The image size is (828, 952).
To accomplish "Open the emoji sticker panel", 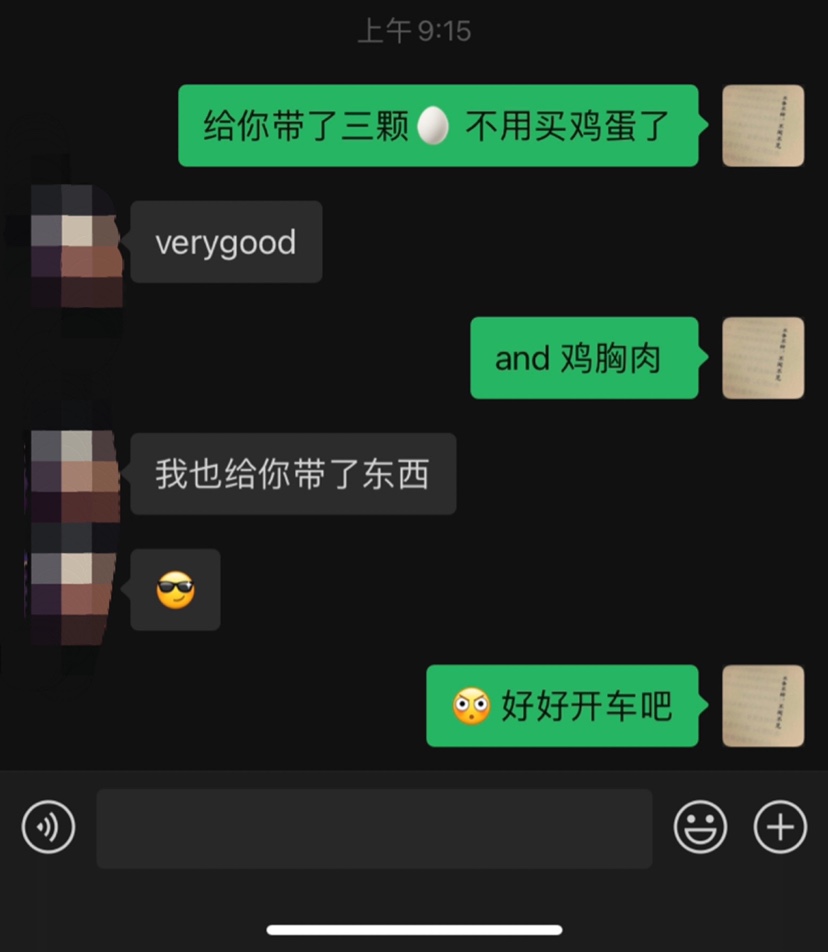I will tap(700, 827).
